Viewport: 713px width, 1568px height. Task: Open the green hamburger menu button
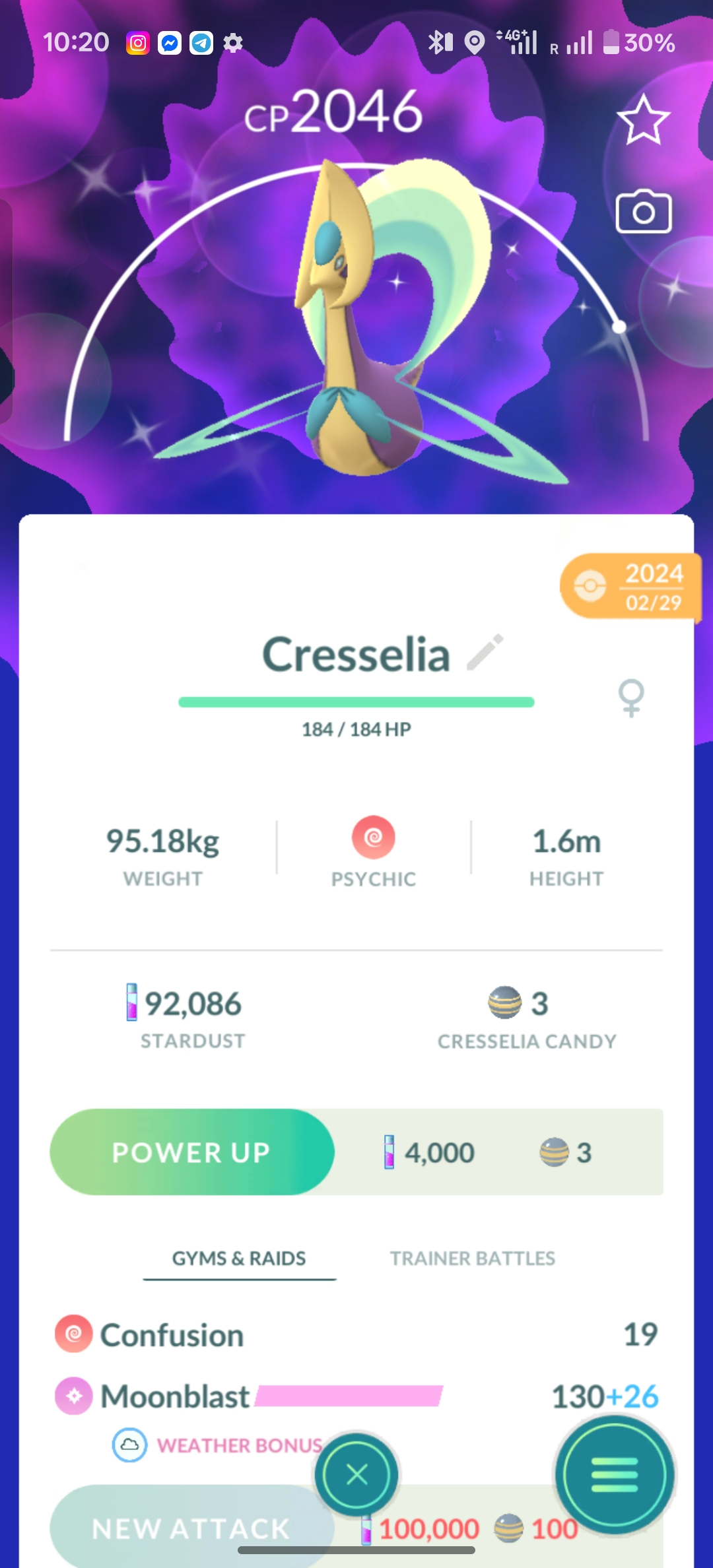point(615,1474)
